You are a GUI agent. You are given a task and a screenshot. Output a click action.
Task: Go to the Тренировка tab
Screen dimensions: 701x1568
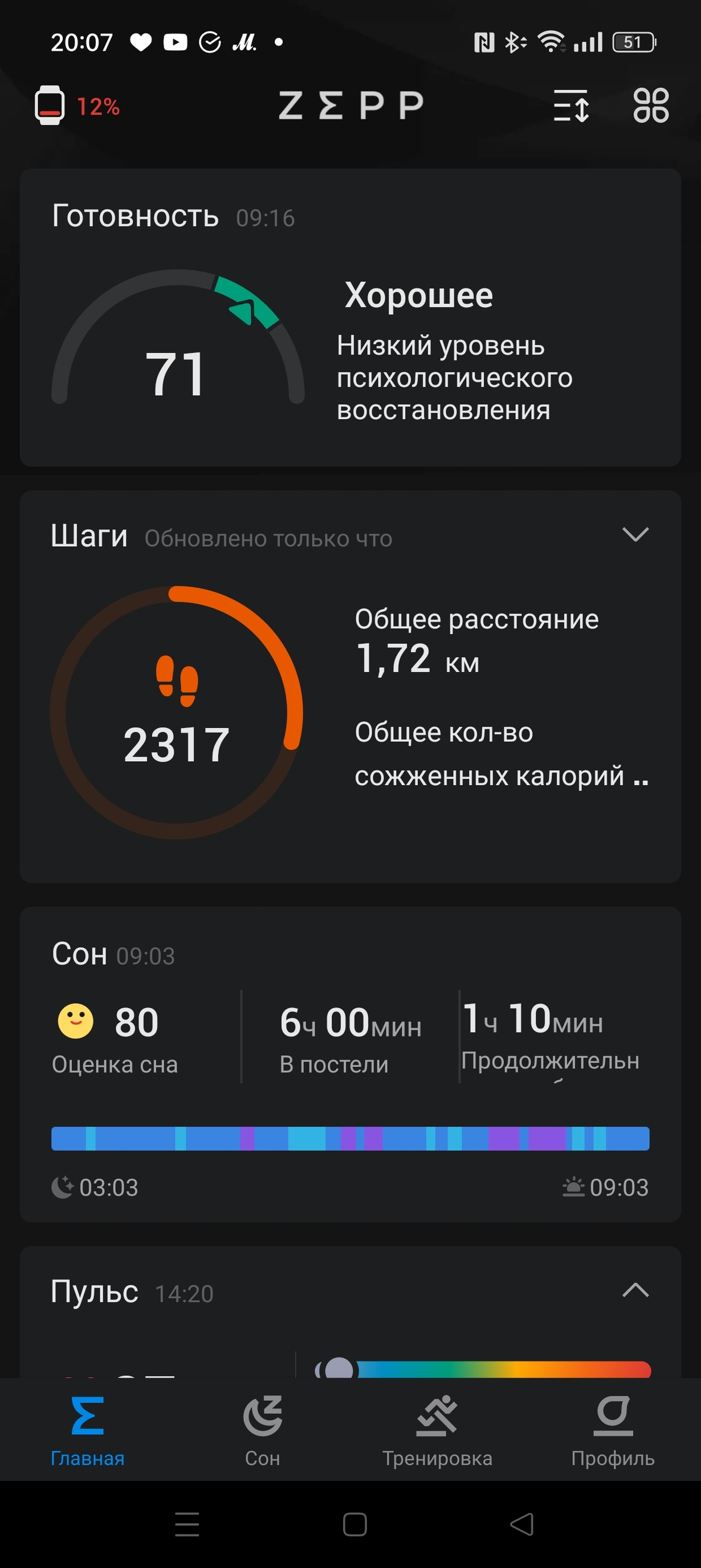[x=437, y=1431]
